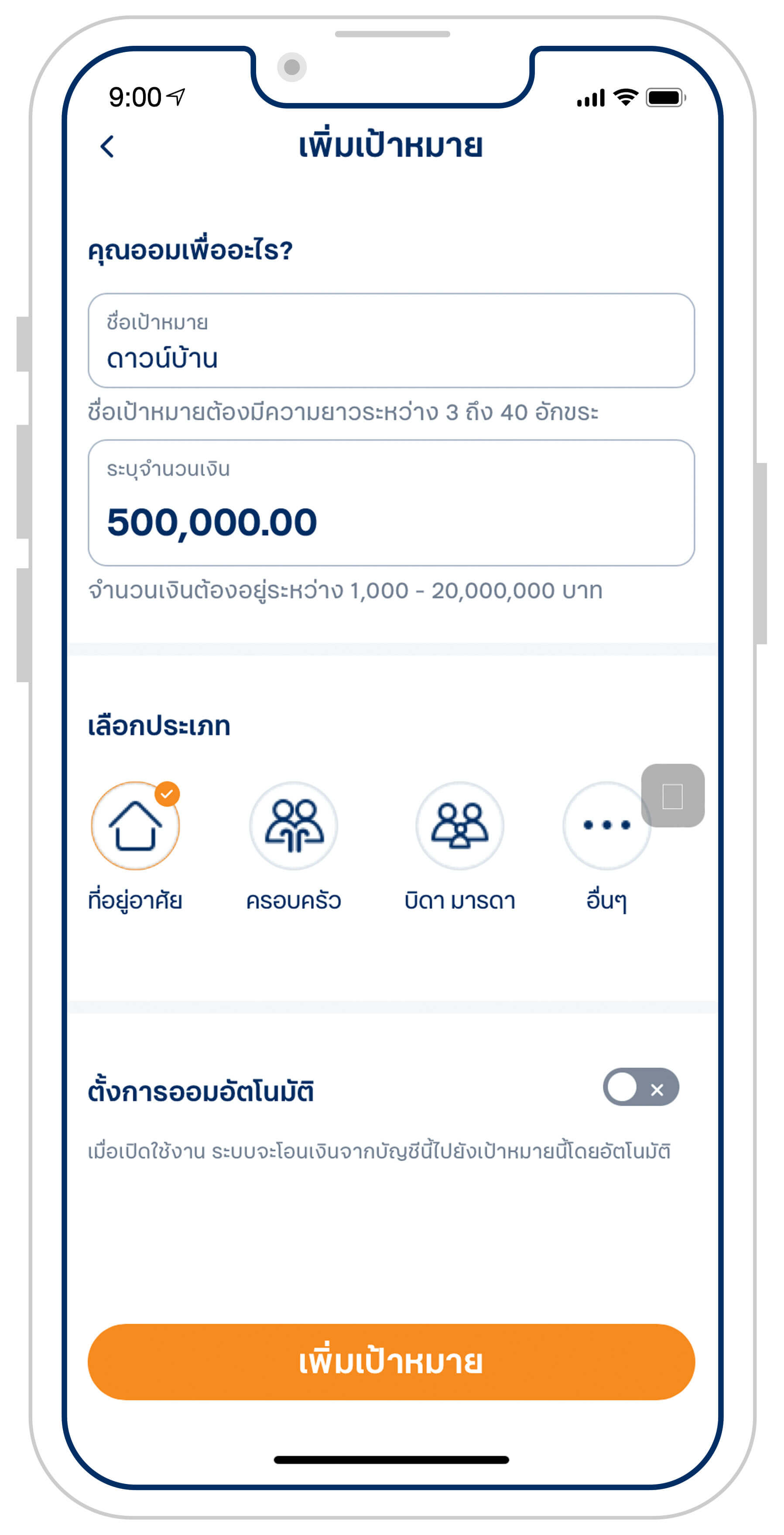Viewport: 784px width, 1535px height.
Task: Edit the 500,000.00 amount field
Action: point(391,504)
